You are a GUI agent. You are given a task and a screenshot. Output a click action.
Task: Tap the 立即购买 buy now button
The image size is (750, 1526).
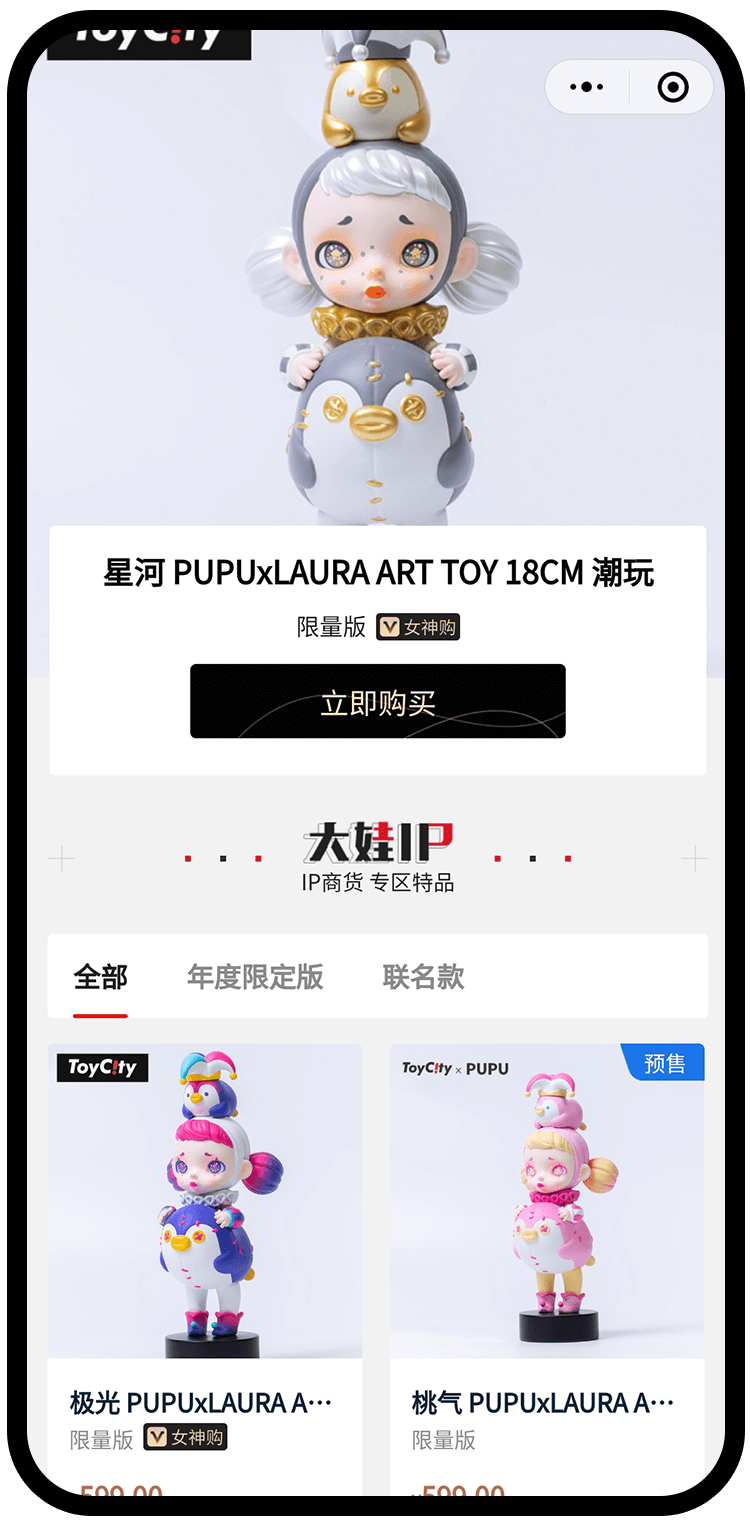pos(378,701)
